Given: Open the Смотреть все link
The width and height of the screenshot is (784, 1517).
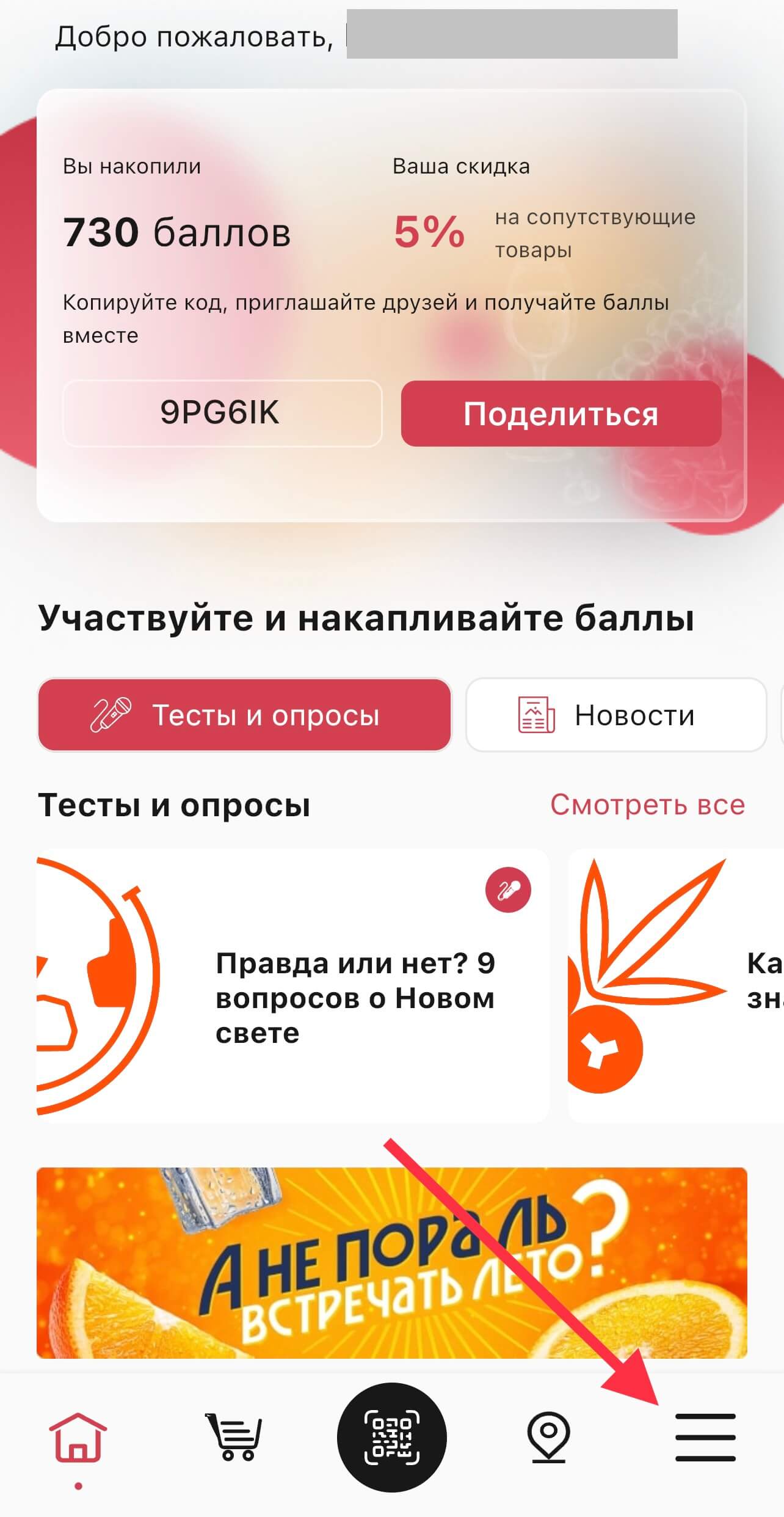Looking at the screenshot, I should (647, 805).
